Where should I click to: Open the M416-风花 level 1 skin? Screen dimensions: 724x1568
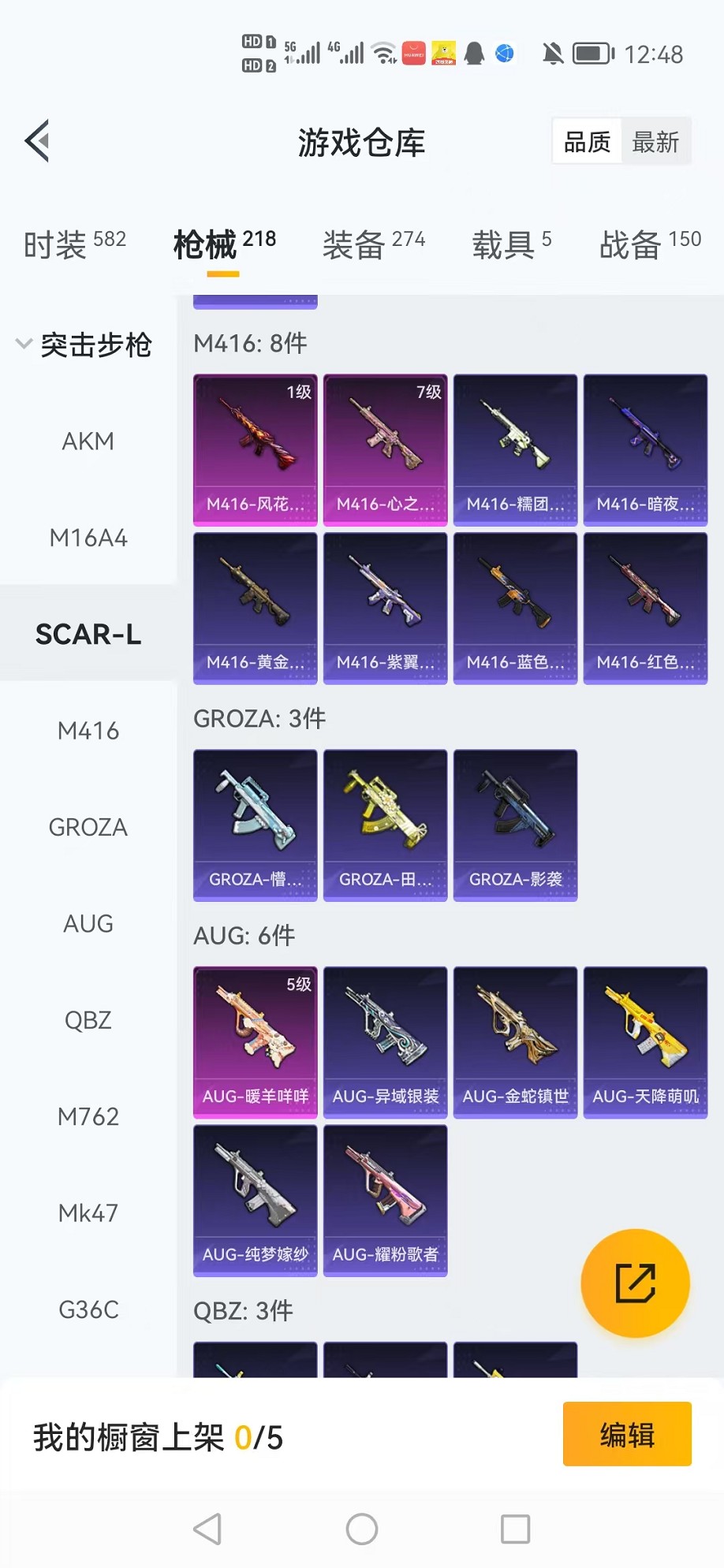(x=255, y=449)
